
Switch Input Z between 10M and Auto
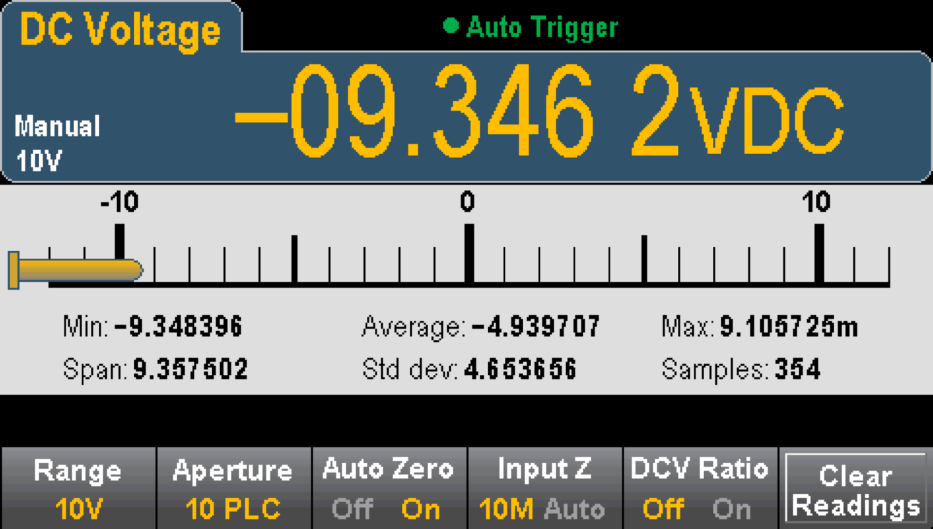[x=543, y=488]
